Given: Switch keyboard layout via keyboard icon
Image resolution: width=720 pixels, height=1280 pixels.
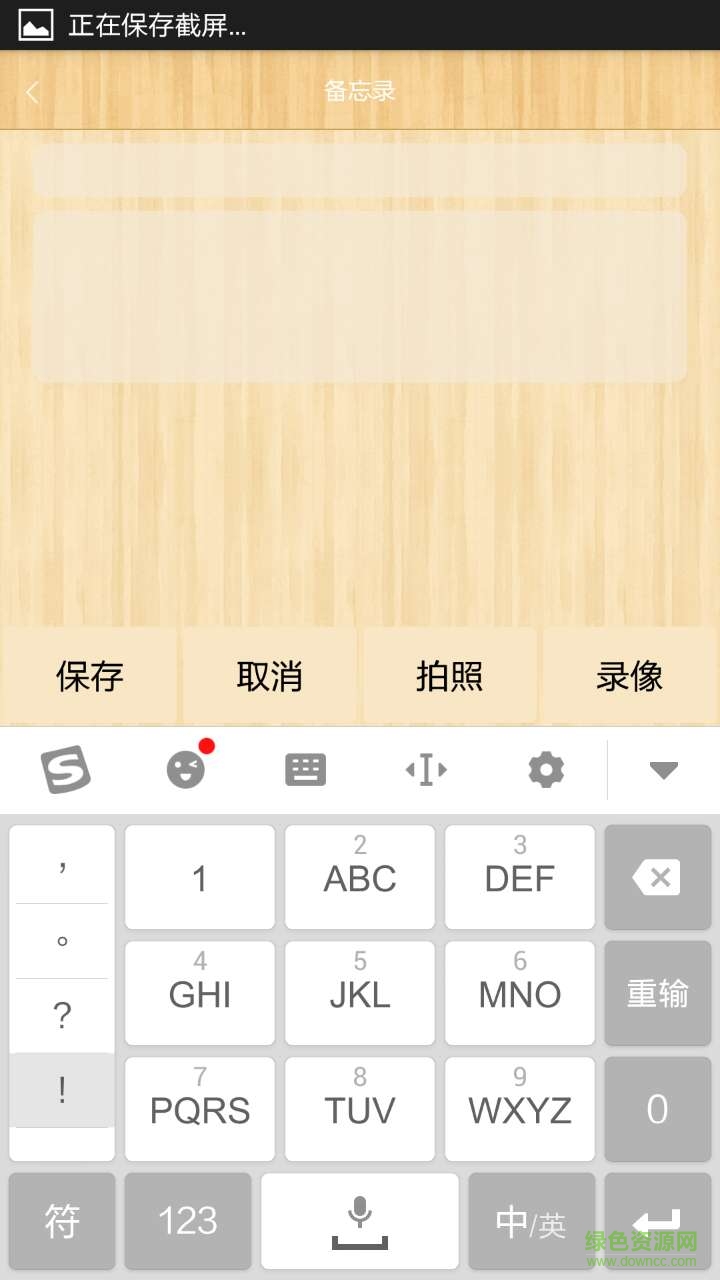Looking at the screenshot, I should point(305,769).
